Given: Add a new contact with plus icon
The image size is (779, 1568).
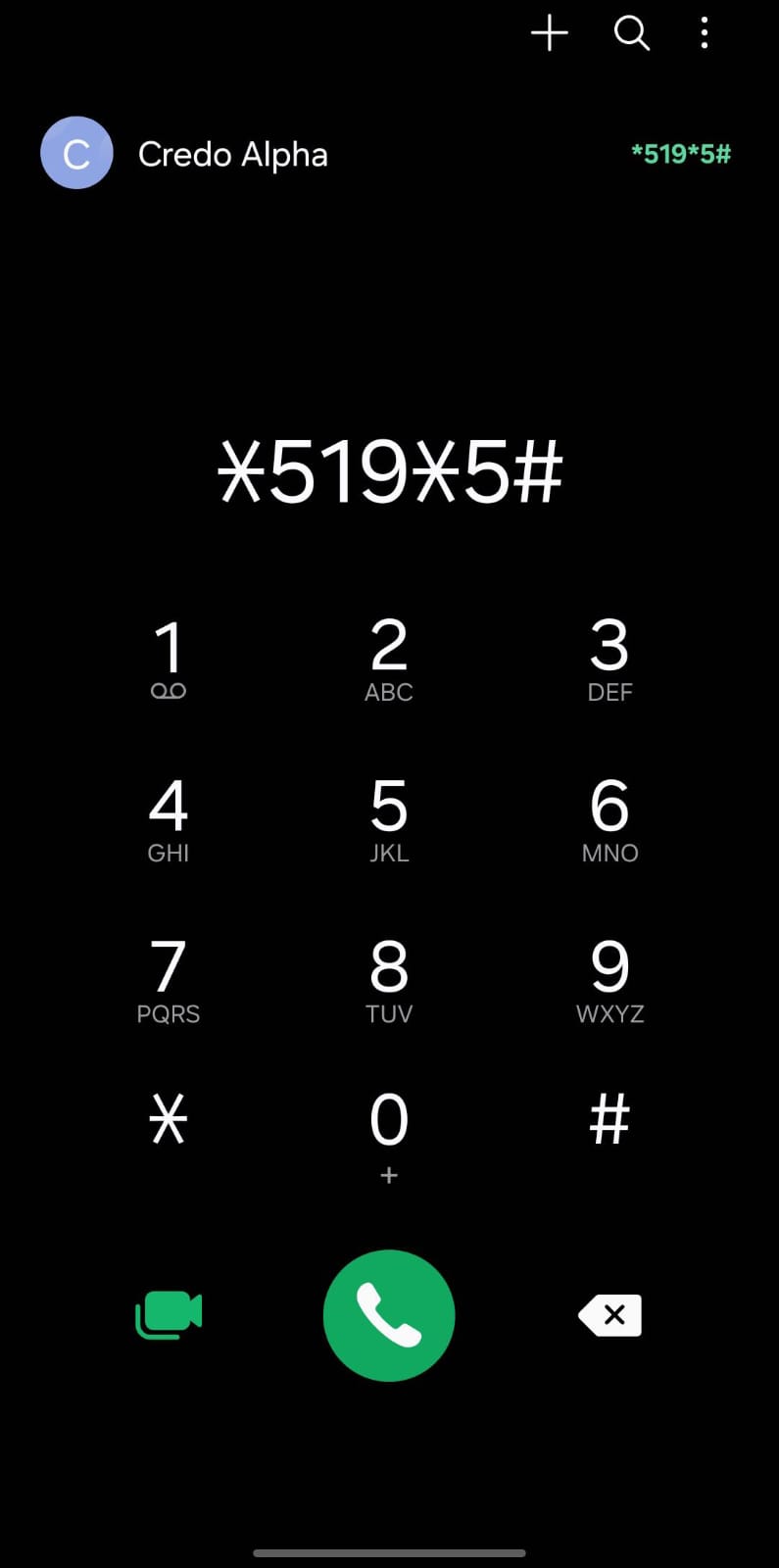Looking at the screenshot, I should pyautogui.click(x=551, y=33).
